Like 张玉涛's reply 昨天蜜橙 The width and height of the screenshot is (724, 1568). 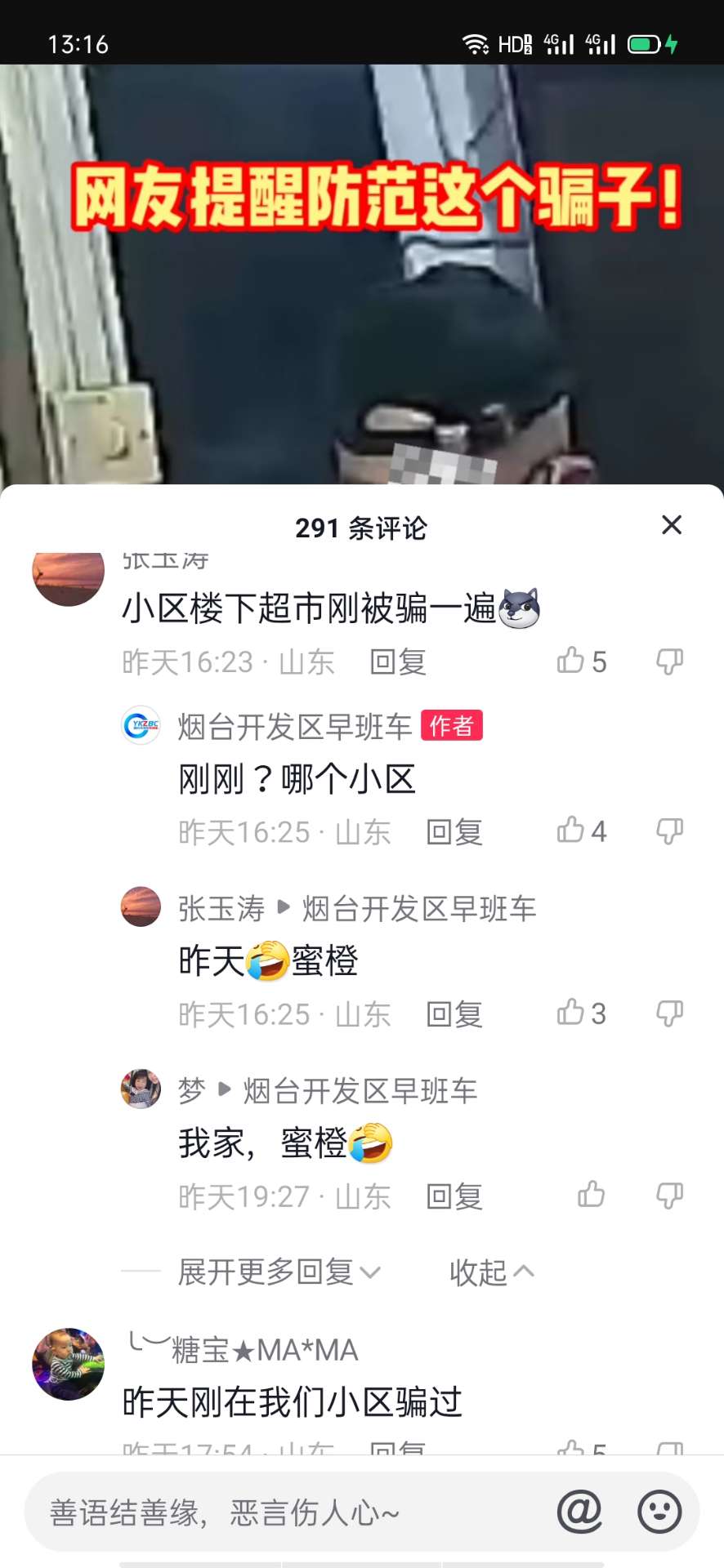click(x=571, y=1013)
